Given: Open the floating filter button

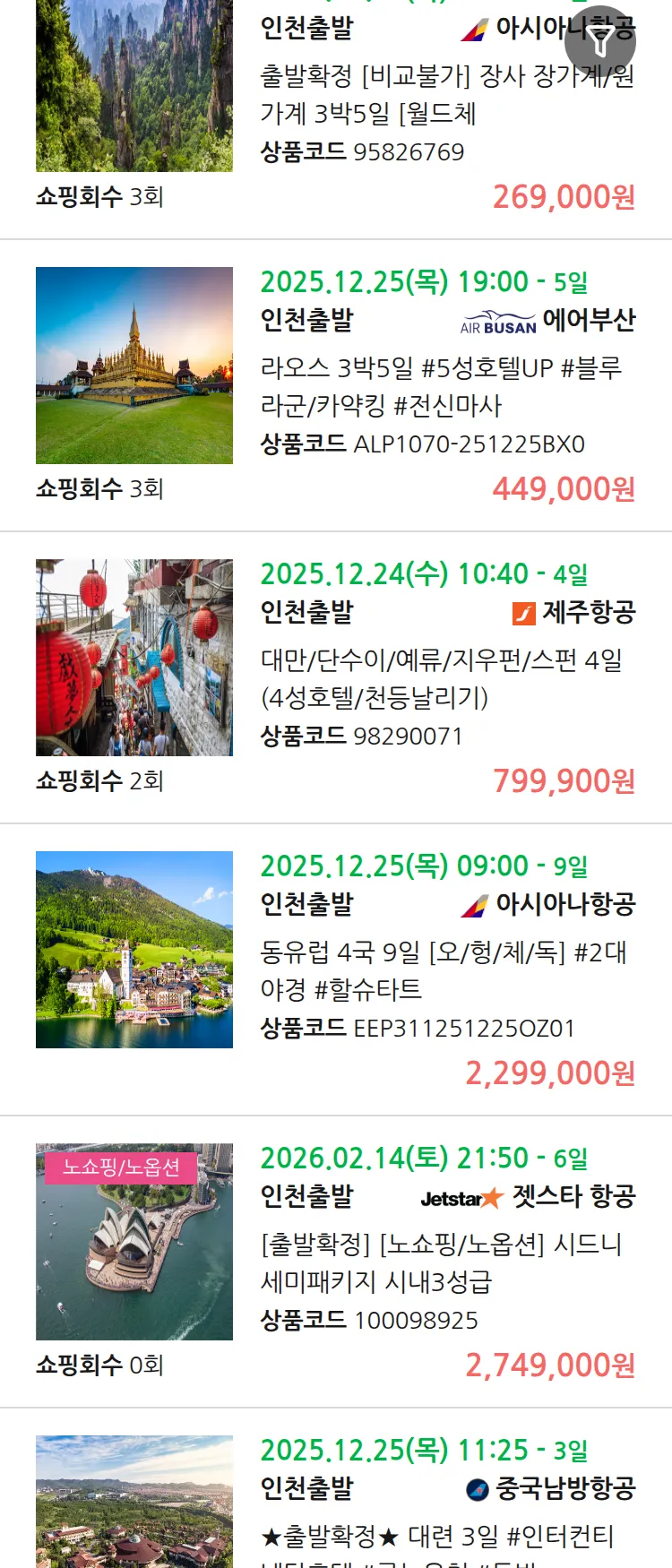Looking at the screenshot, I should (x=600, y=41).
